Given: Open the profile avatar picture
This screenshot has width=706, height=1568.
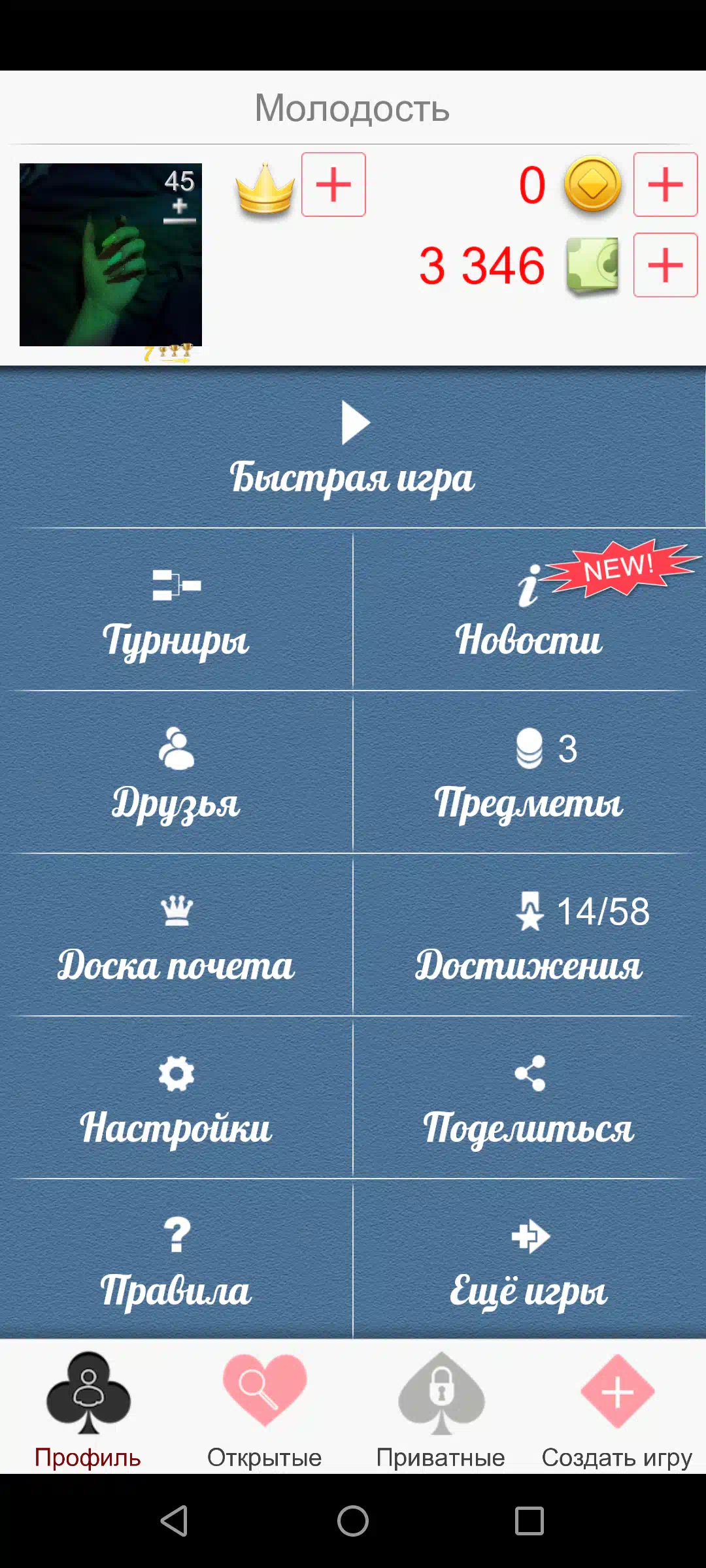Looking at the screenshot, I should (x=110, y=255).
